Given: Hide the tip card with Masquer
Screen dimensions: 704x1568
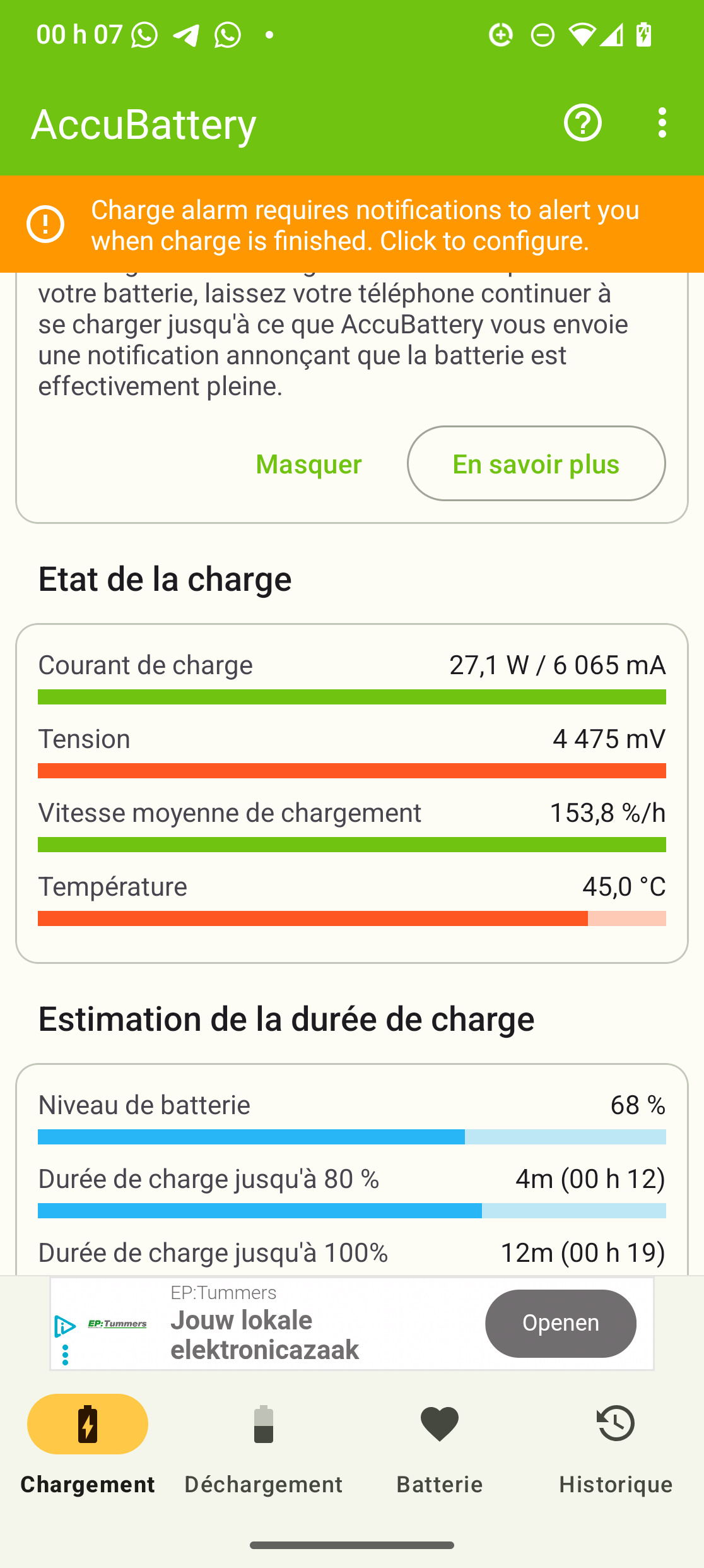Looking at the screenshot, I should point(309,464).
